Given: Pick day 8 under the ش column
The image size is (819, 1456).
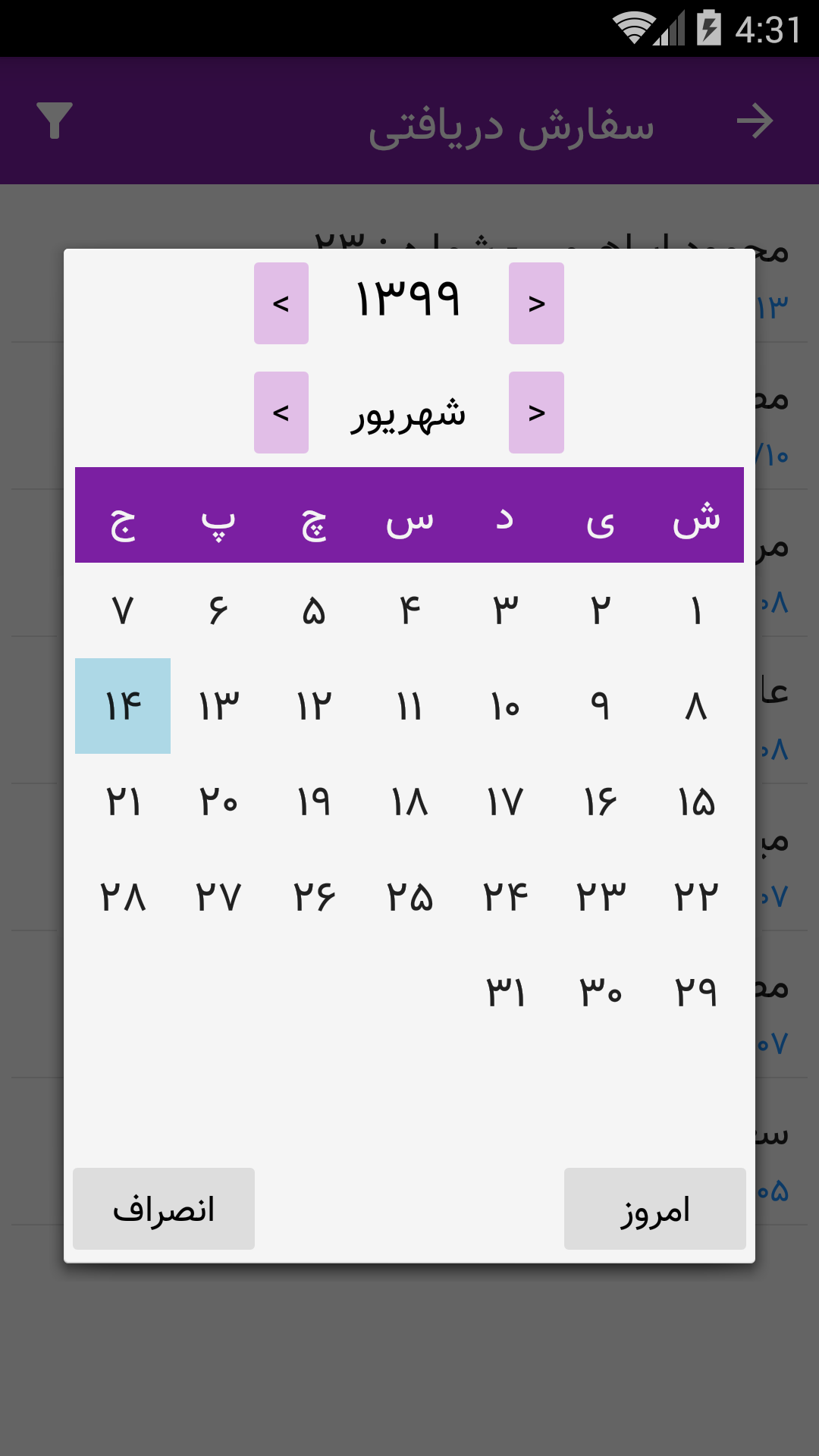Looking at the screenshot, I should [694, 705].
